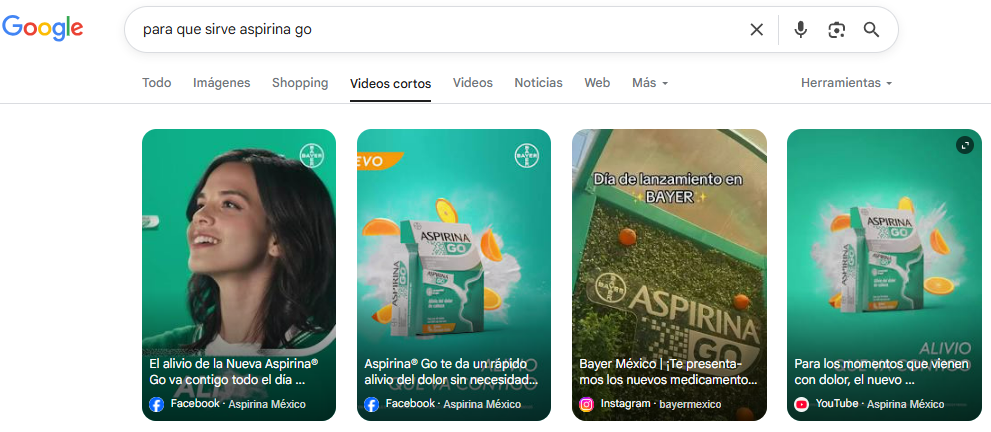Switch to the Web tab
This screenshot has width=991, height=432.
click(597, 83)
